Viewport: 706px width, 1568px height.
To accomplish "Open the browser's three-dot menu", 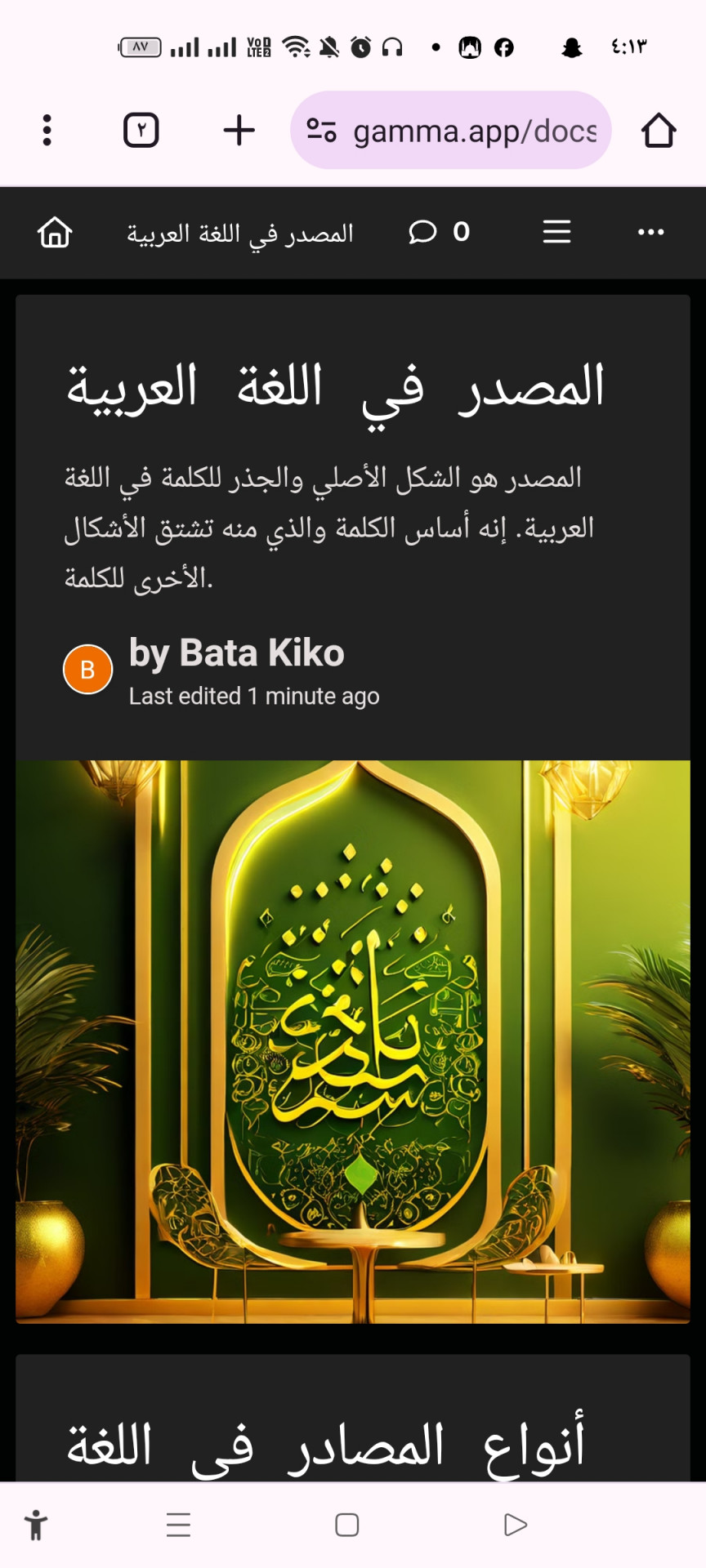I will point(47,131).
